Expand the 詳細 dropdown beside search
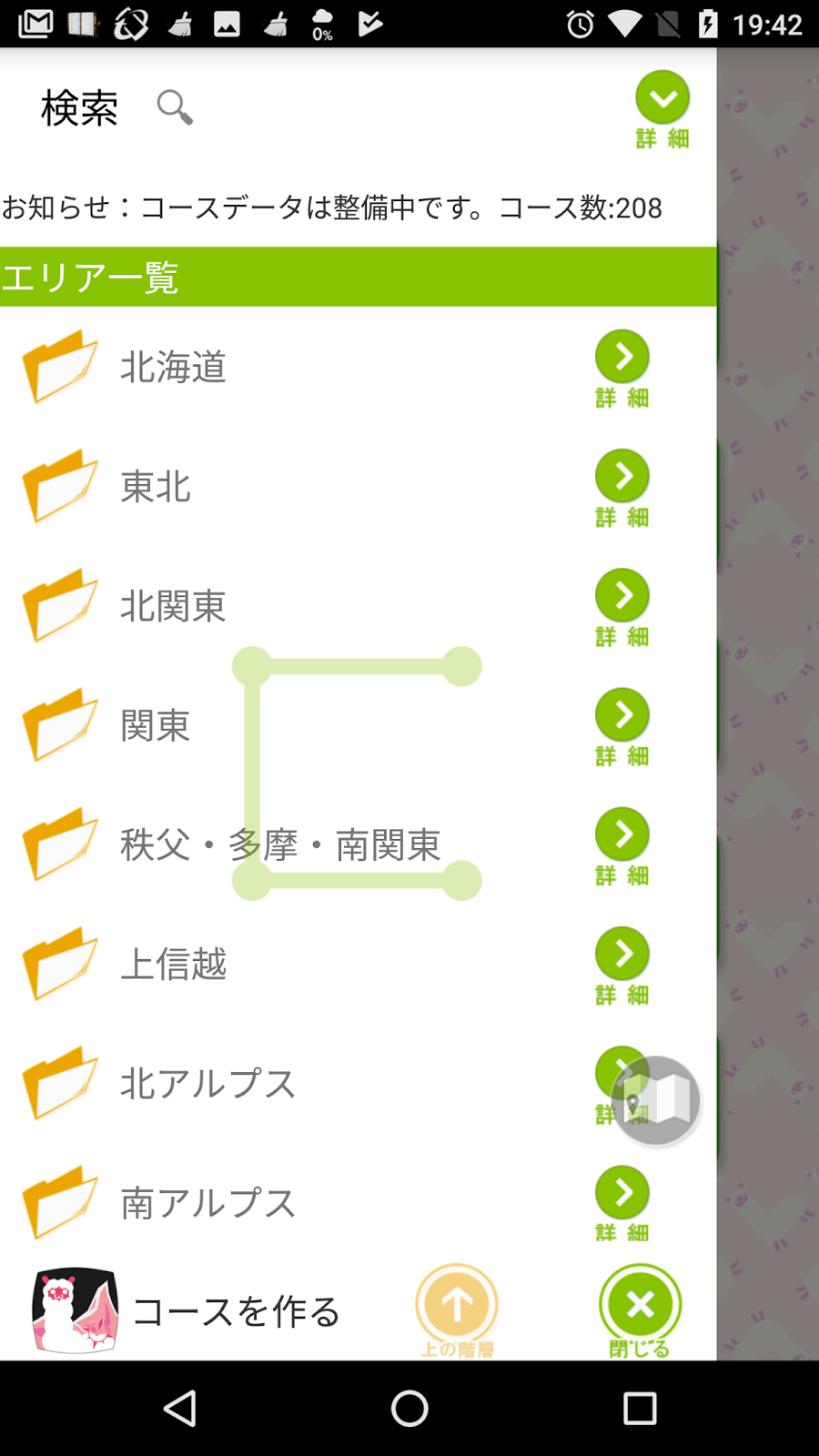This screenshot has height=1456, width=819. coord(662,107)
